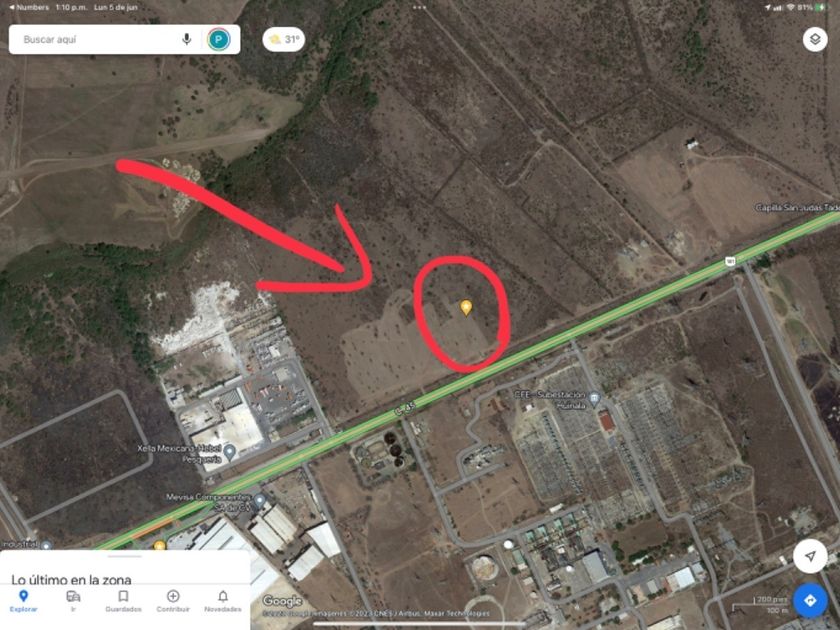The height and width of the screenshot is (630, 840).
Task: Open directions with the blue arrow button
Action: pyautogui.click(x=809, y=599)
